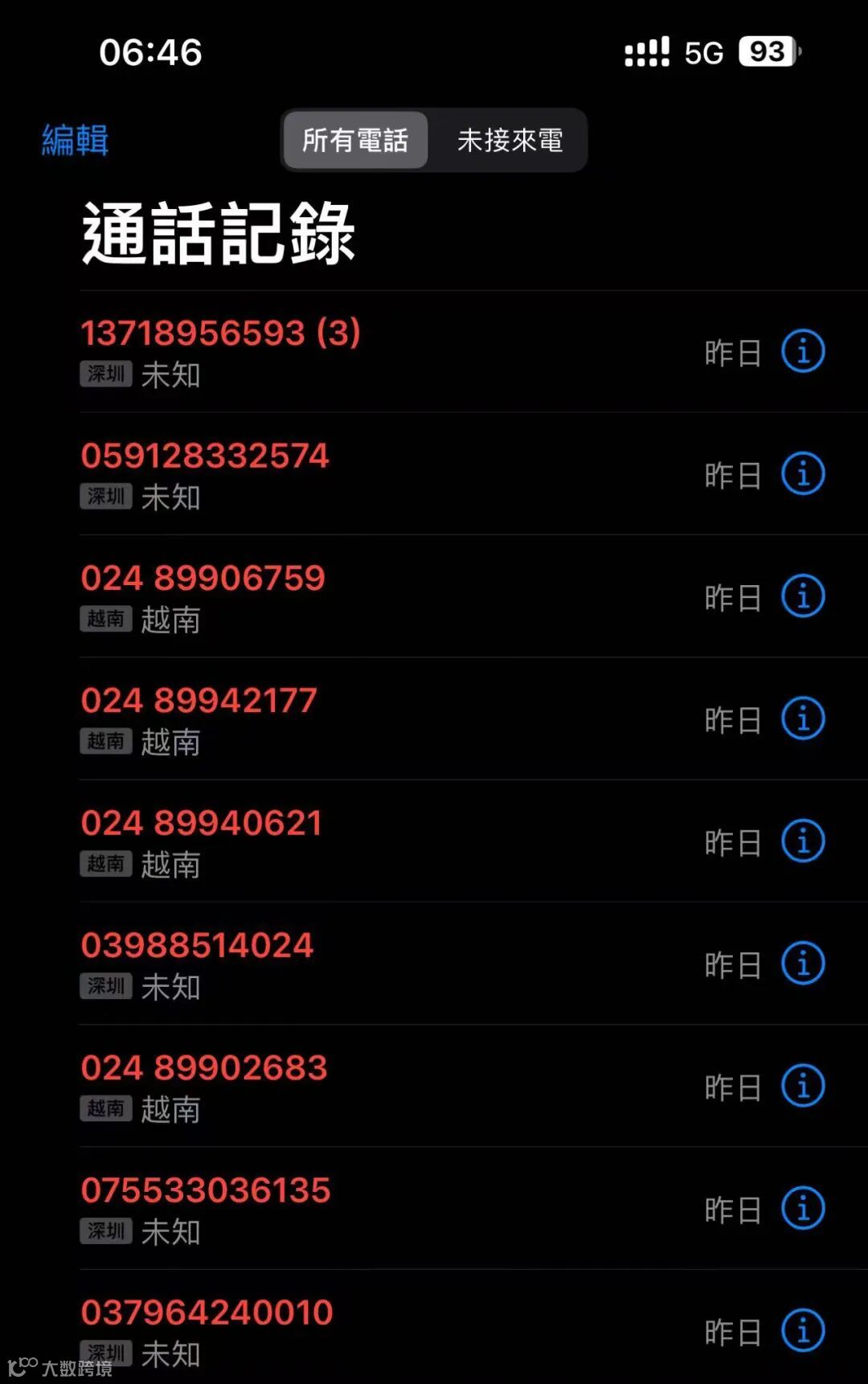Open info for 075533036135
The image size is (868, 1384).
(803, 1209)
